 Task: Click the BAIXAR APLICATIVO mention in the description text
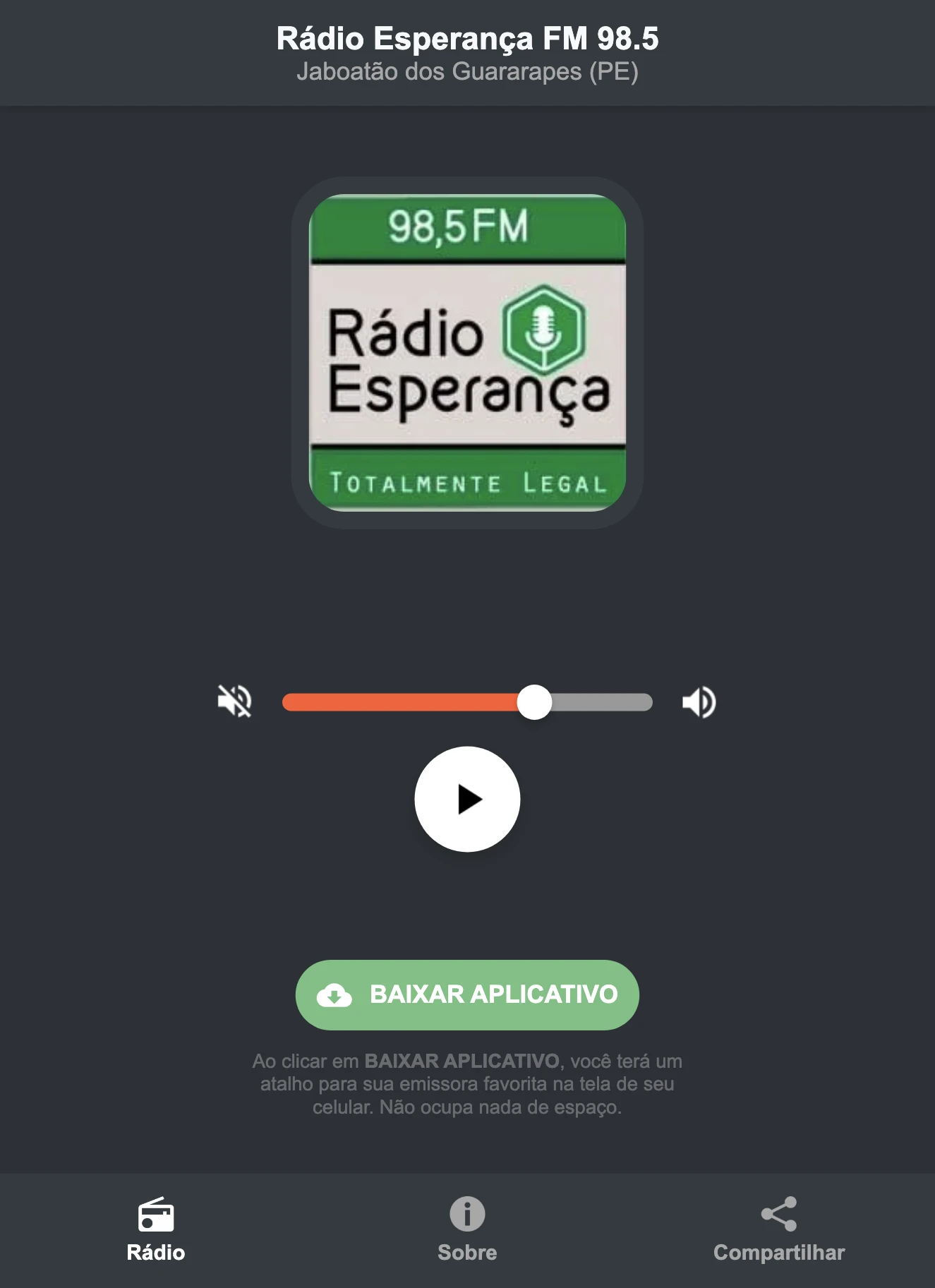tap(462, 1059)
